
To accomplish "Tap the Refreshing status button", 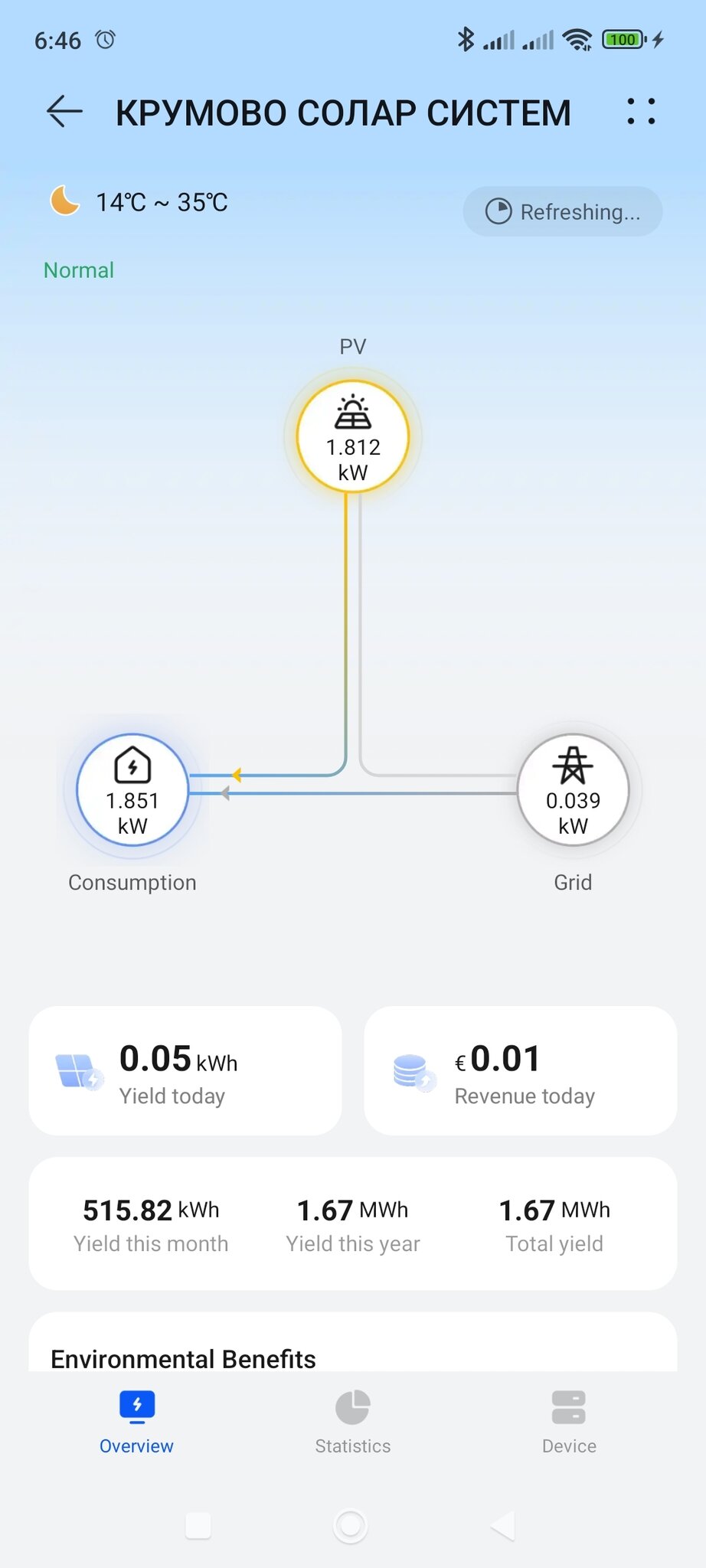I will (563, 211).
